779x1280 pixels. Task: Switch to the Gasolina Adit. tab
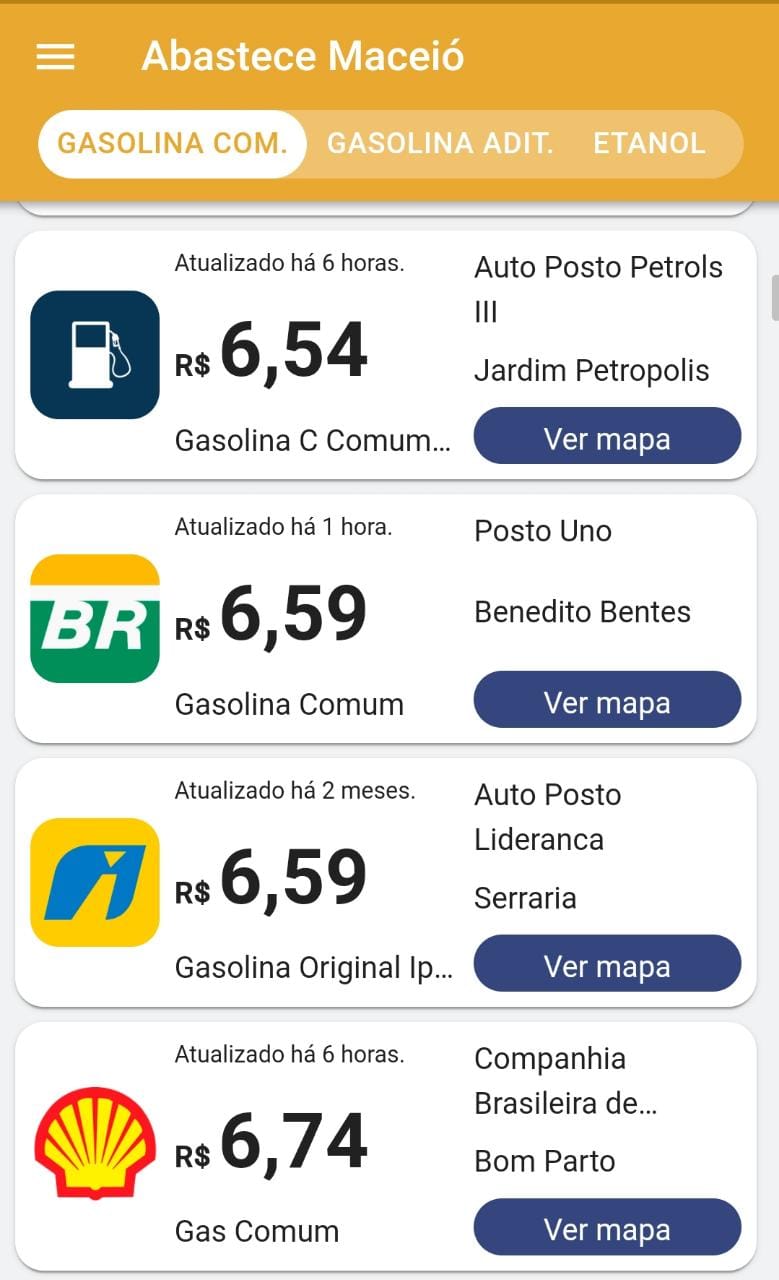pos(440,144)
